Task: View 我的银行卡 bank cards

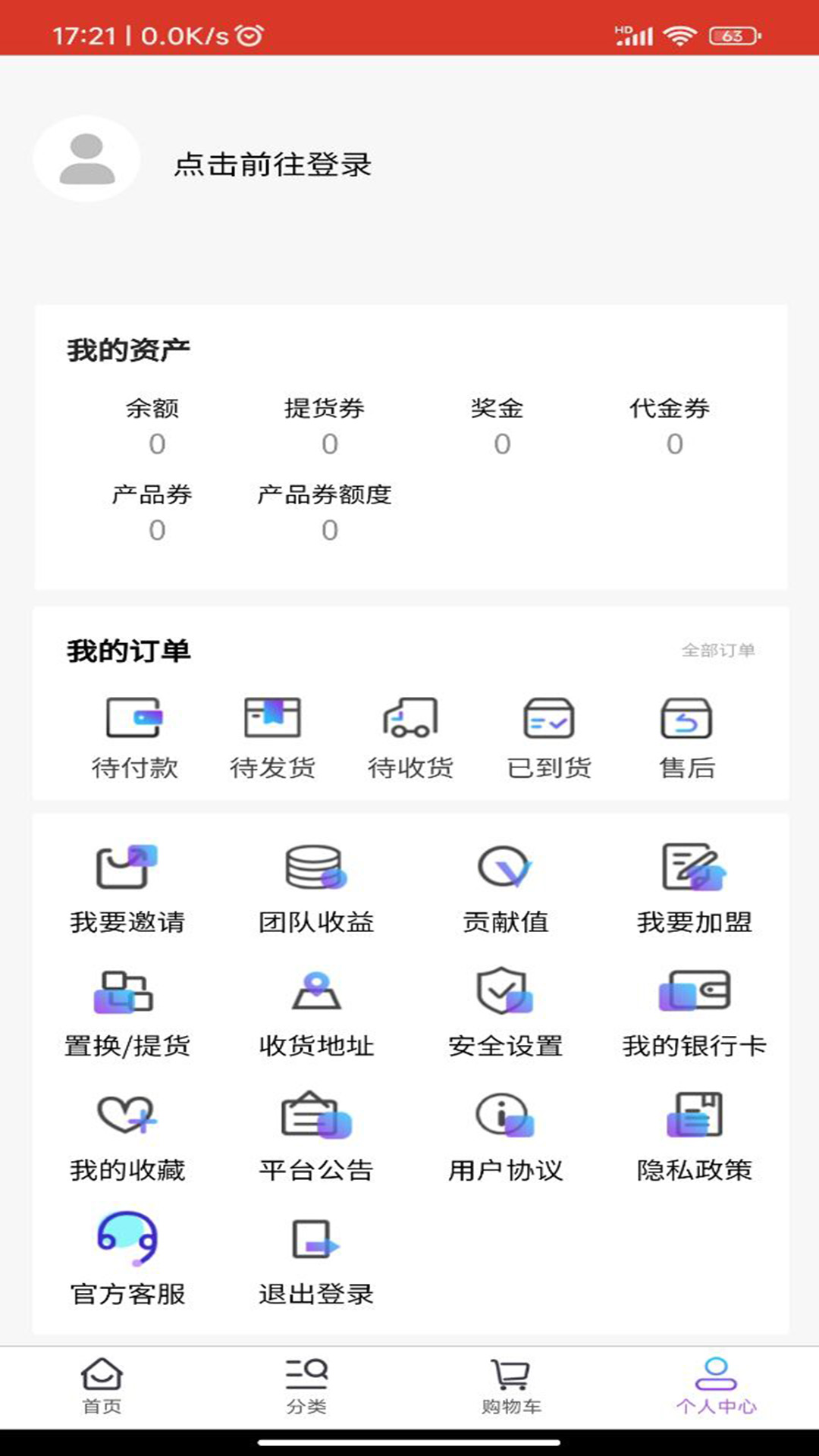Action: pyautogui.click(x=694, y=1014)
